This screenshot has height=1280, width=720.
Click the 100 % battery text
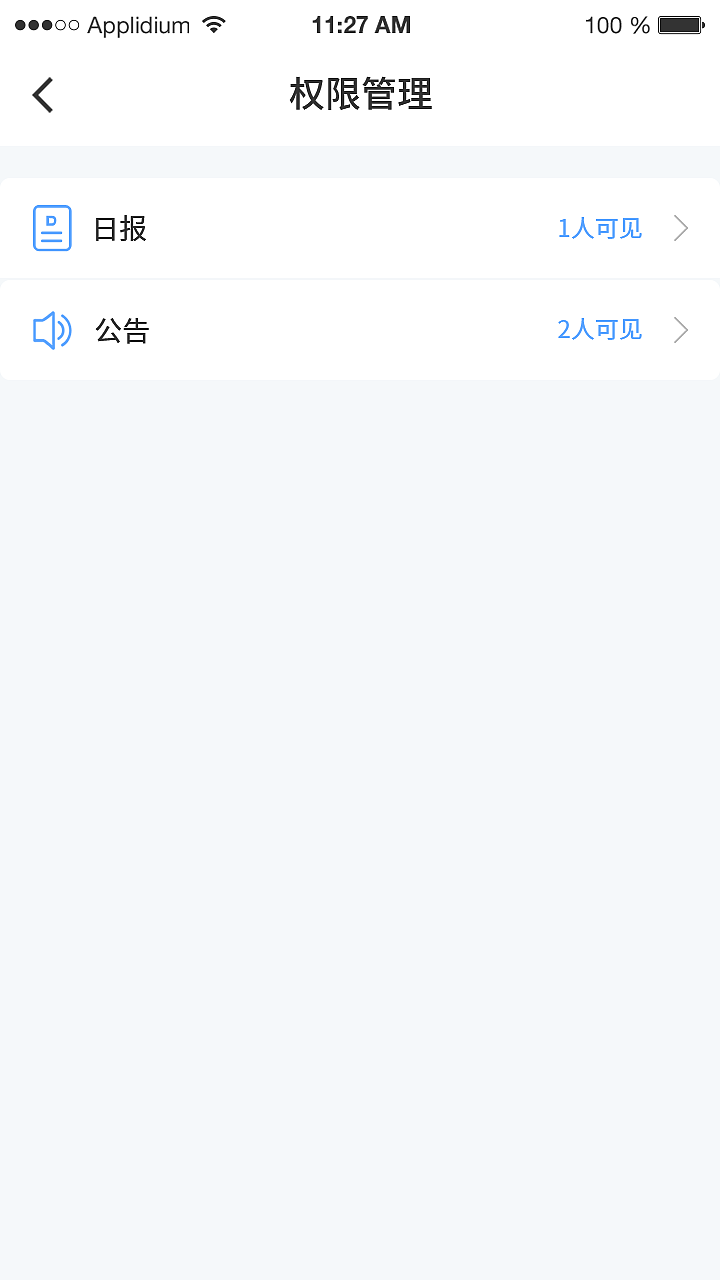tap(613, 25)
